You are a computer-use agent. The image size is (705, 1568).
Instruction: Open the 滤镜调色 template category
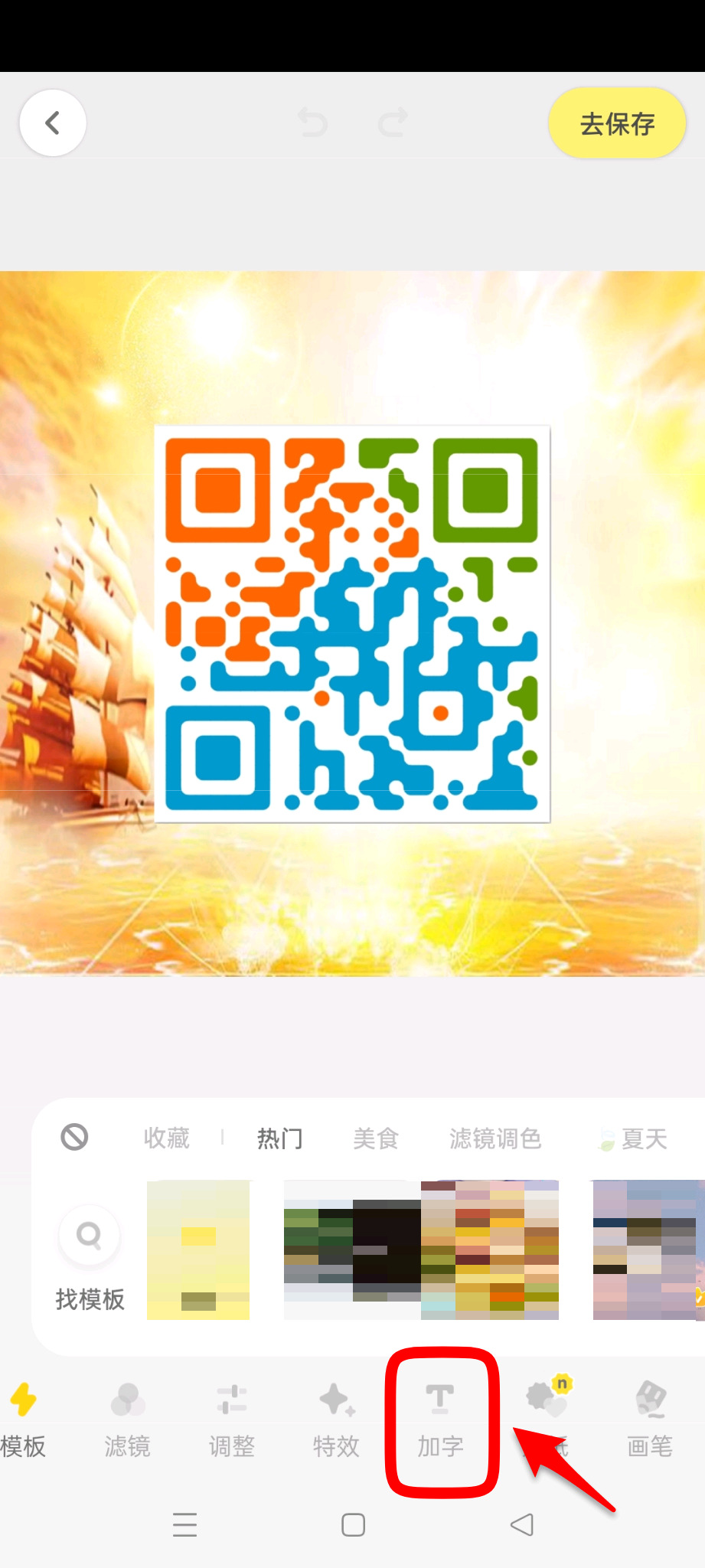pyautogui.click(x=495, y=1138)
